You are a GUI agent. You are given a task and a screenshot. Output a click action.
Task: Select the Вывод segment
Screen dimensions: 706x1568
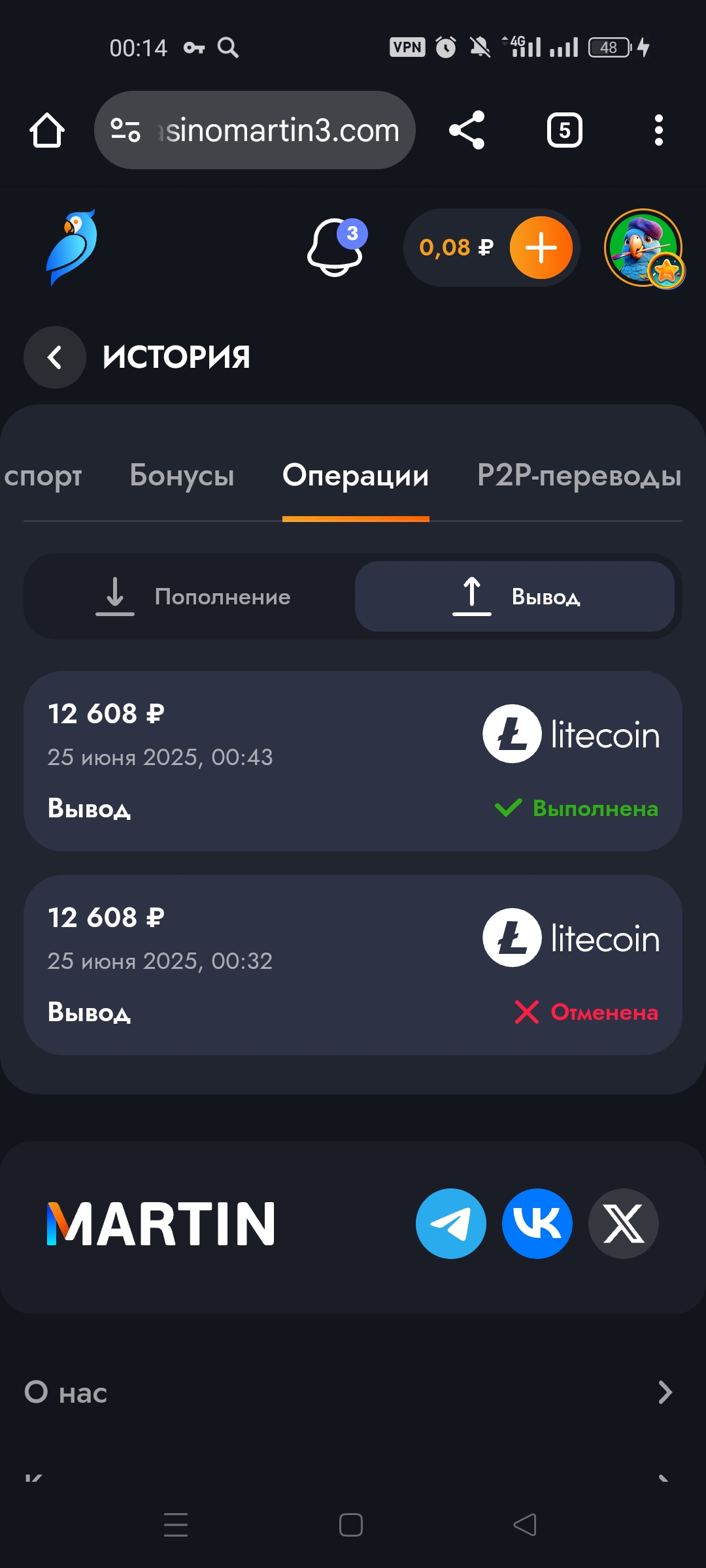tap(515, 596)
